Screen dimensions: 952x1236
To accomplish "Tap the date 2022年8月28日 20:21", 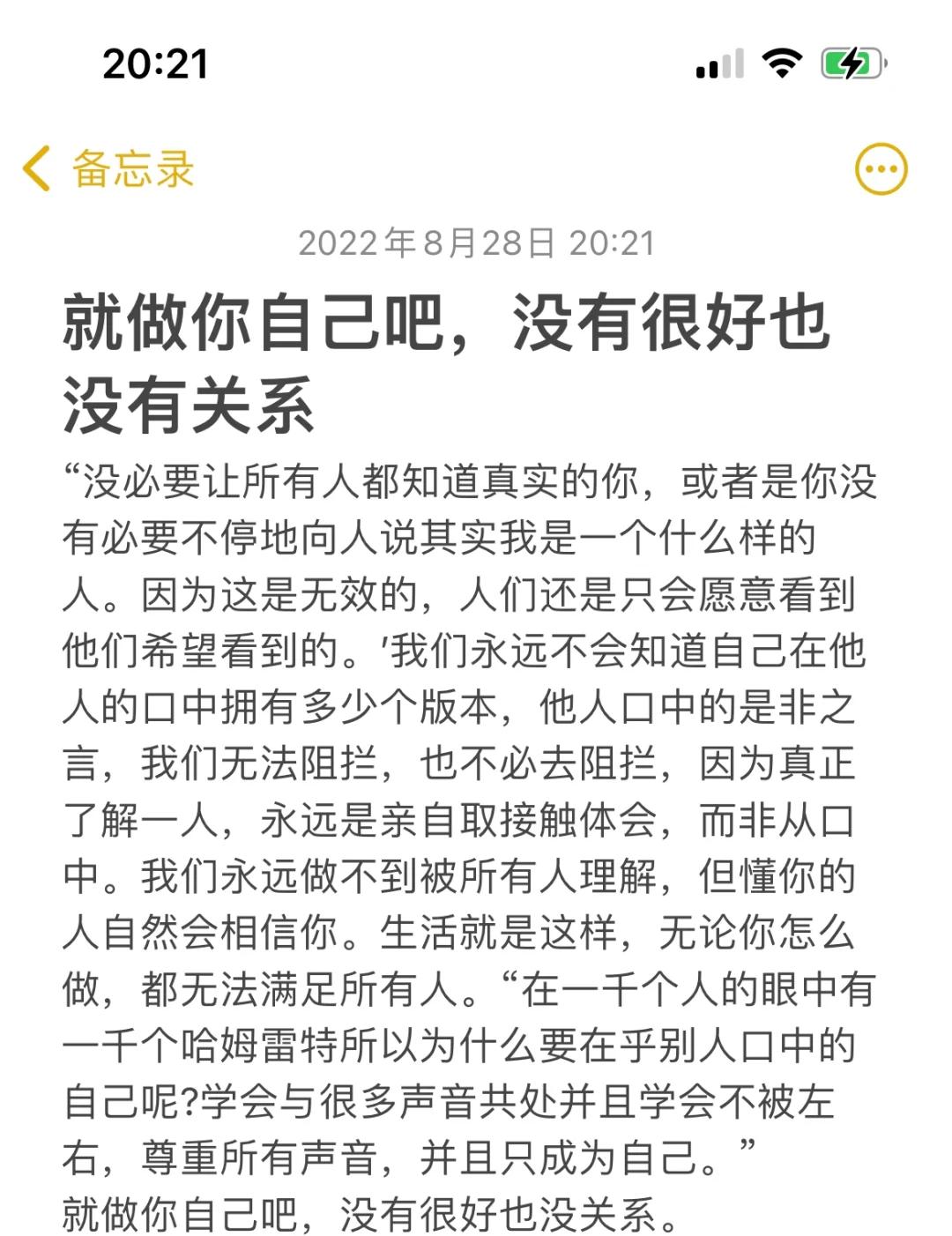I will pos(476,243).
